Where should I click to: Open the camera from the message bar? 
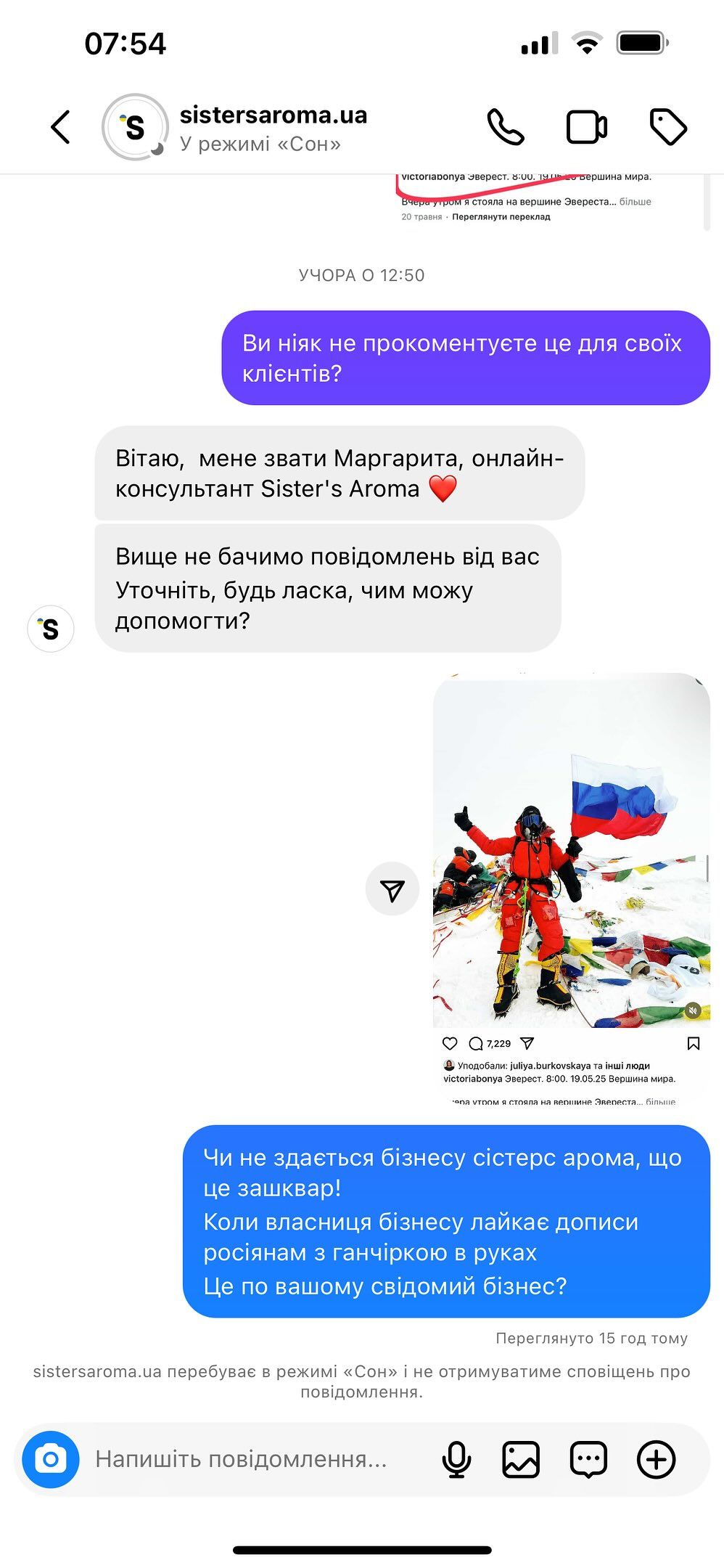click(x=51, y=1459)
